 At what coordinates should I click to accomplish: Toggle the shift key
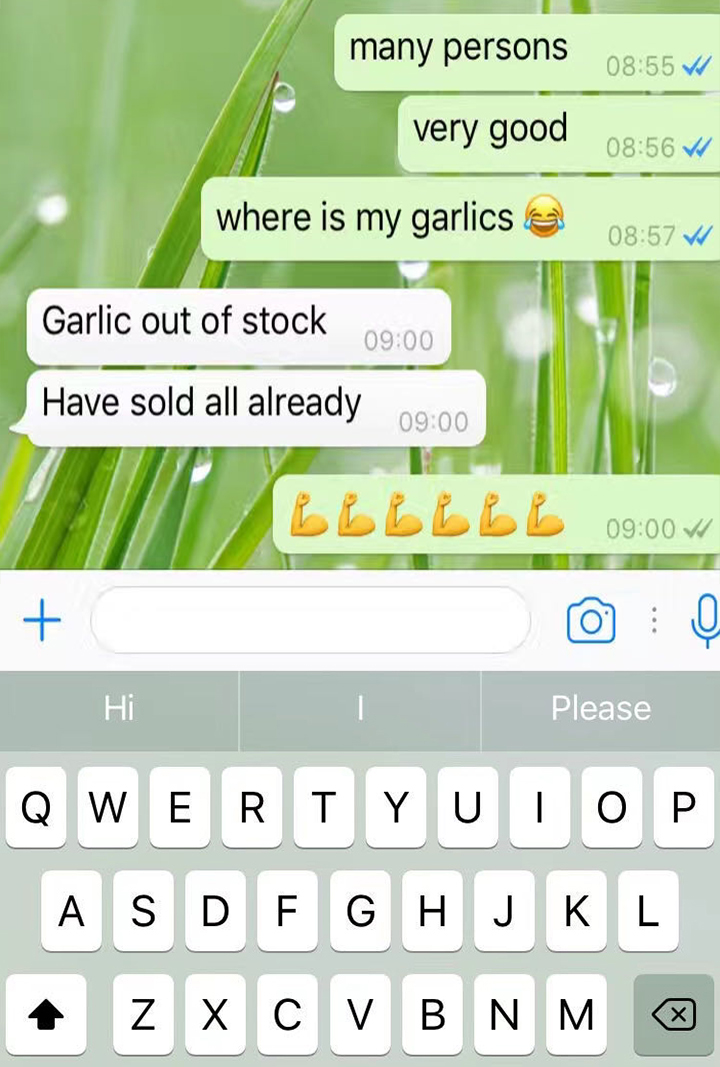tap(46, 1015)
